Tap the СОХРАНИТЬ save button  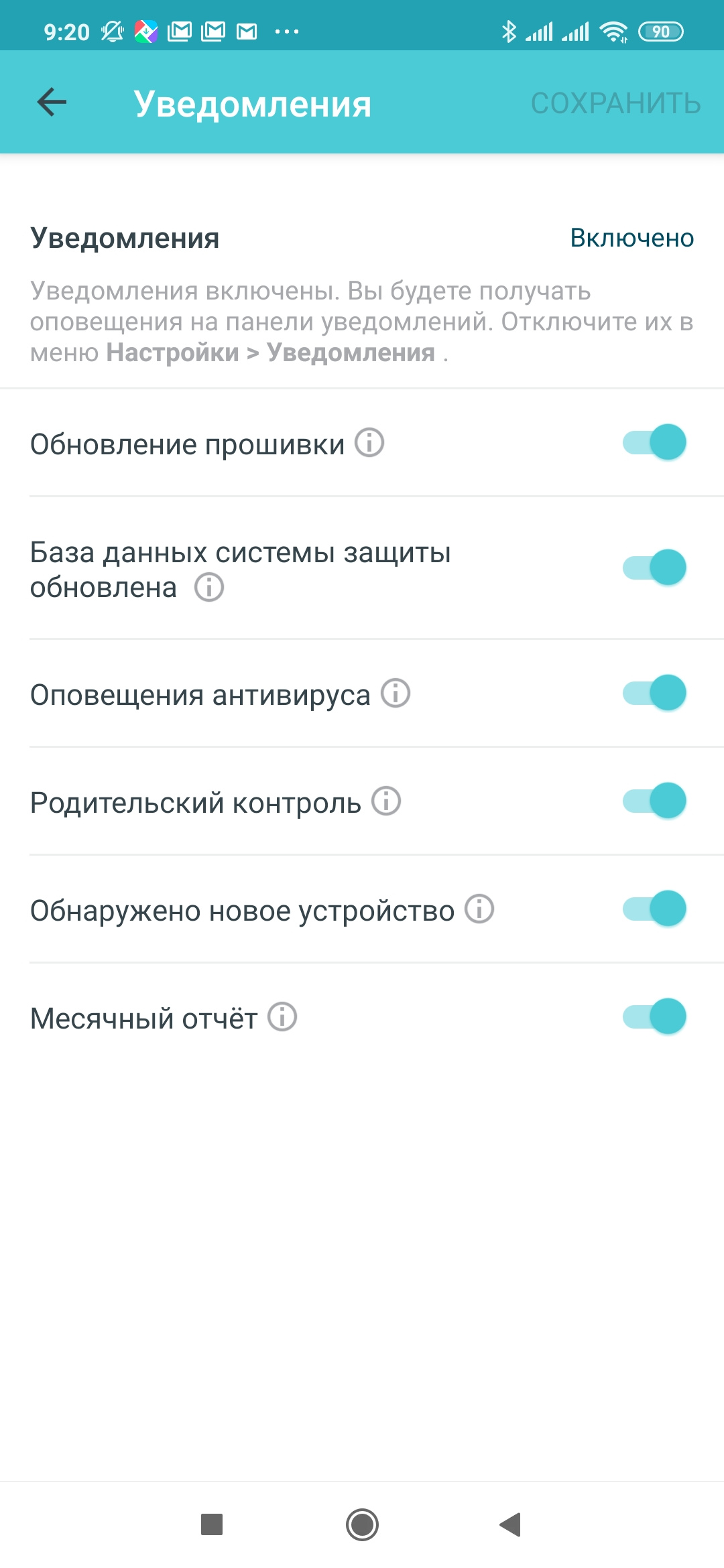(x=615, y=103)
